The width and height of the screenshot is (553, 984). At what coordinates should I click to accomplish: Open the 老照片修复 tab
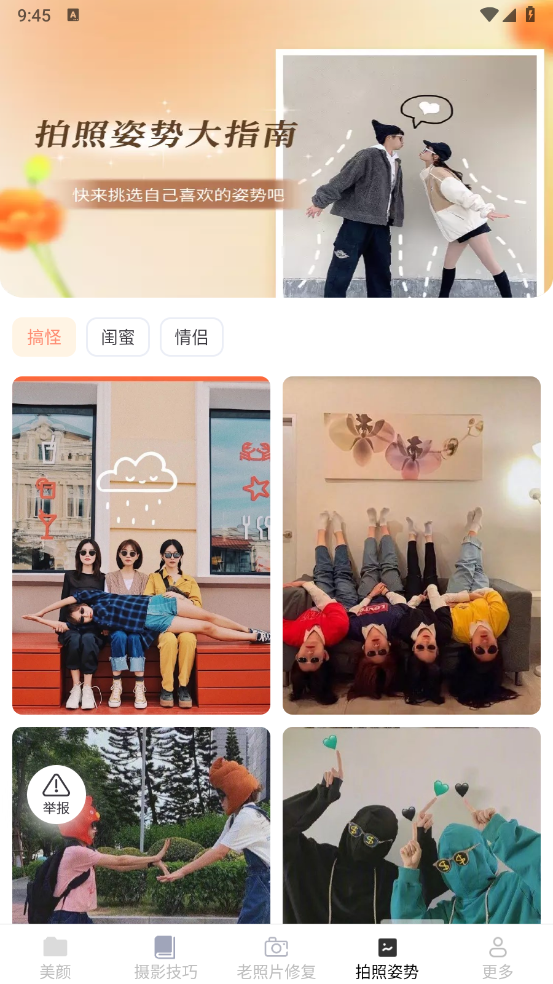click(x=276, y=958)
